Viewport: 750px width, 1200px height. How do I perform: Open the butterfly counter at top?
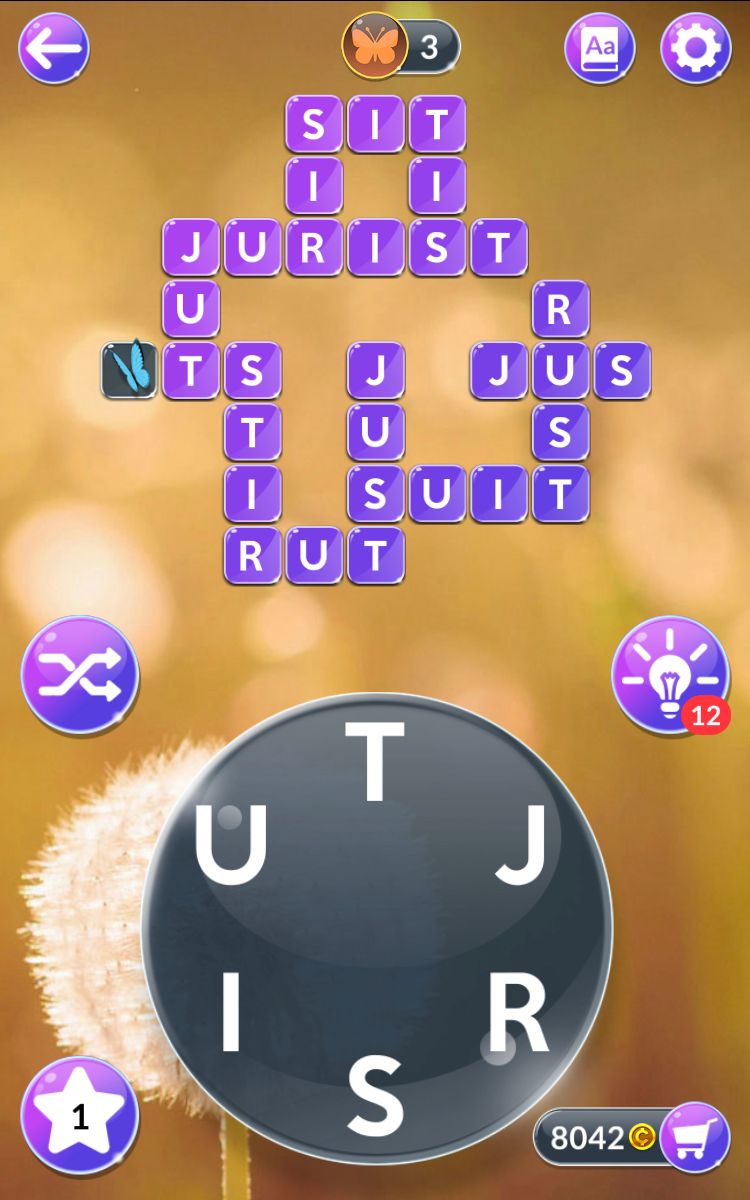click(400, 46)
